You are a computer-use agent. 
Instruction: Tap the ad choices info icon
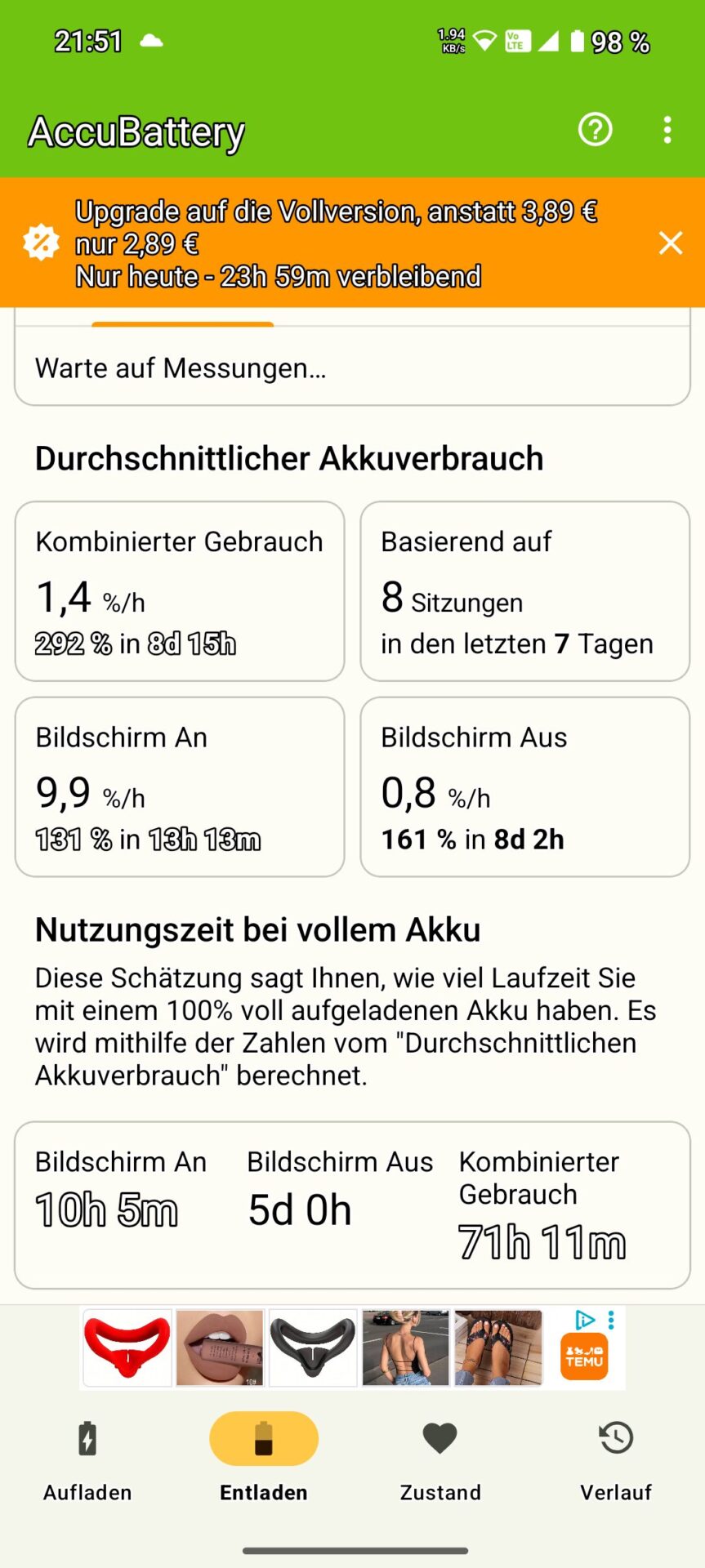(585, 1320)
